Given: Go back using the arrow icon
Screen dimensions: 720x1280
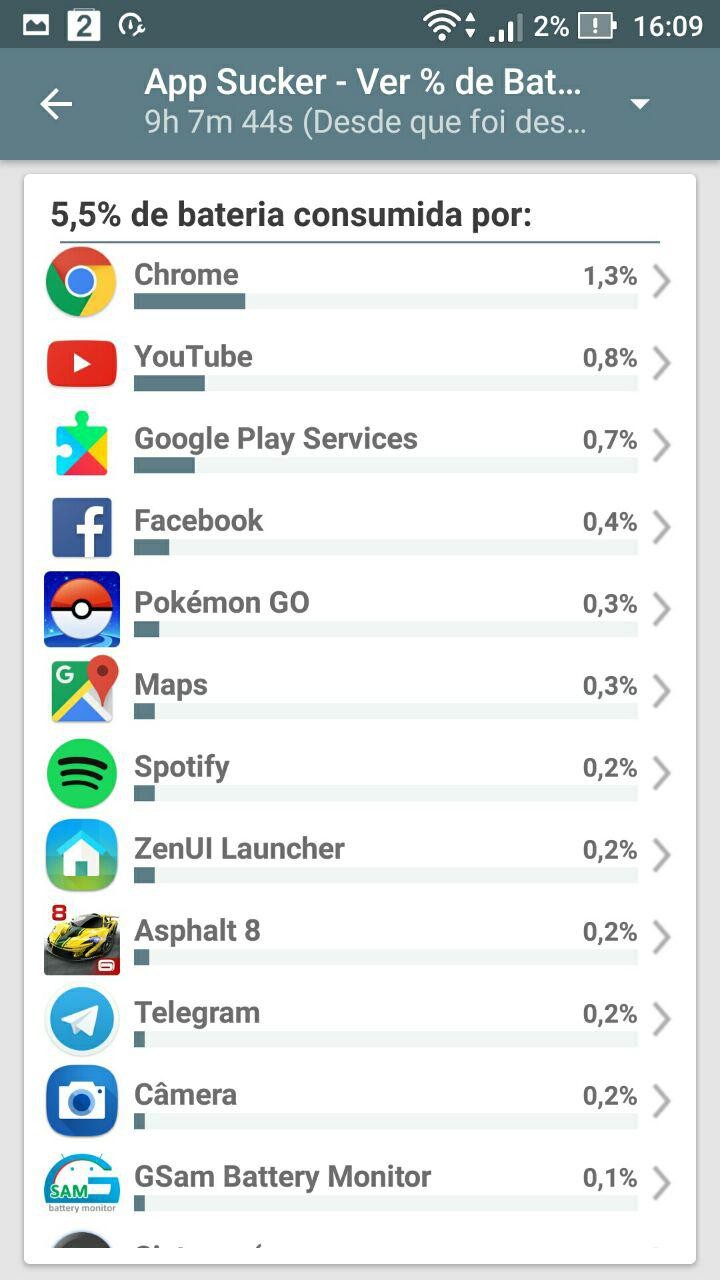Looking at the screenshot, I should point(56,104).
